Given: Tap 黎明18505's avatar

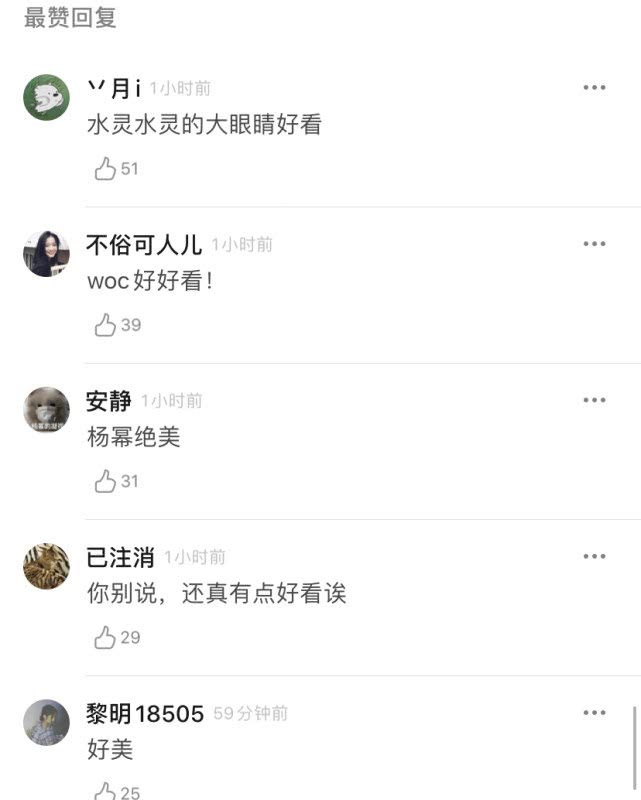Looking at the screenshot, I should 46,722.
